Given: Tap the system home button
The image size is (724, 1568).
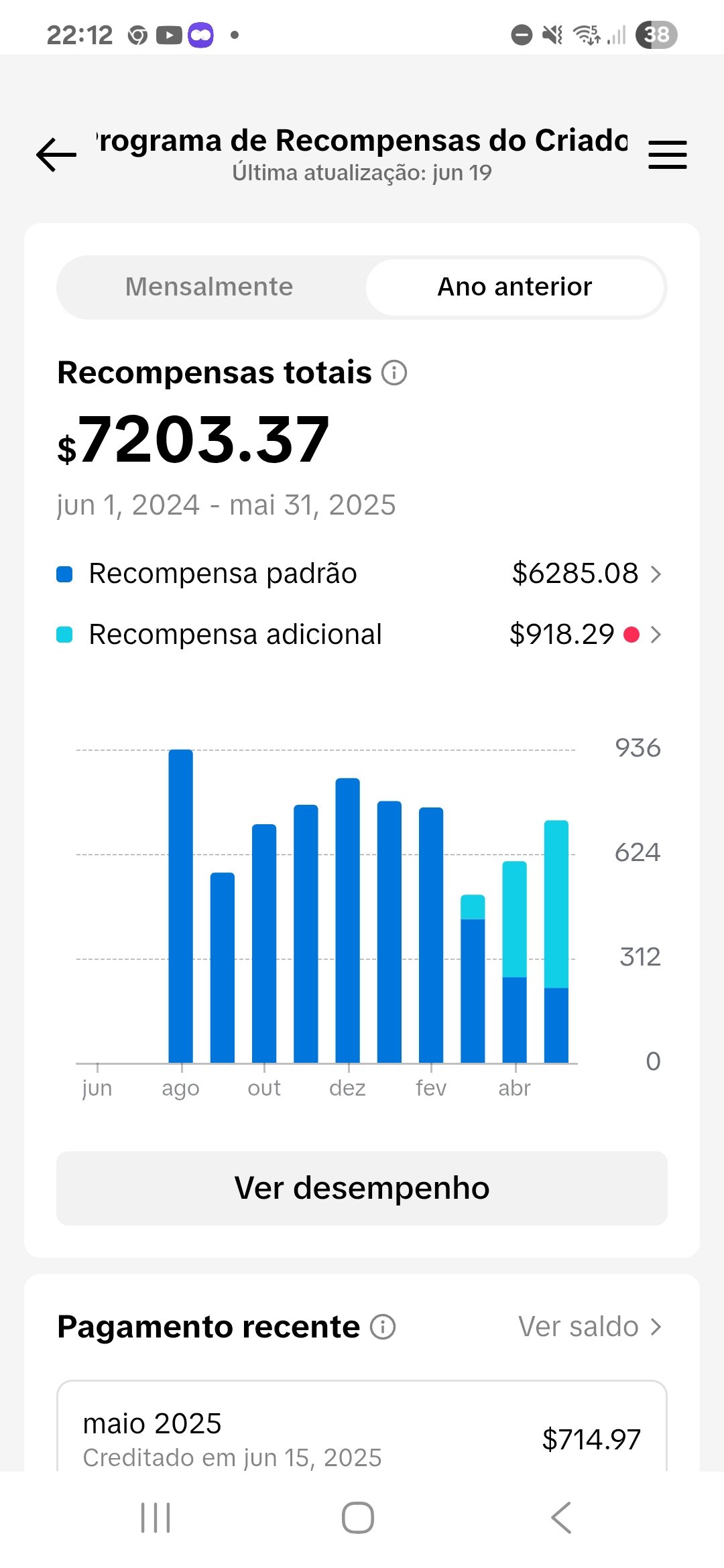Looking at the screenshot, I should (358, 1518).
